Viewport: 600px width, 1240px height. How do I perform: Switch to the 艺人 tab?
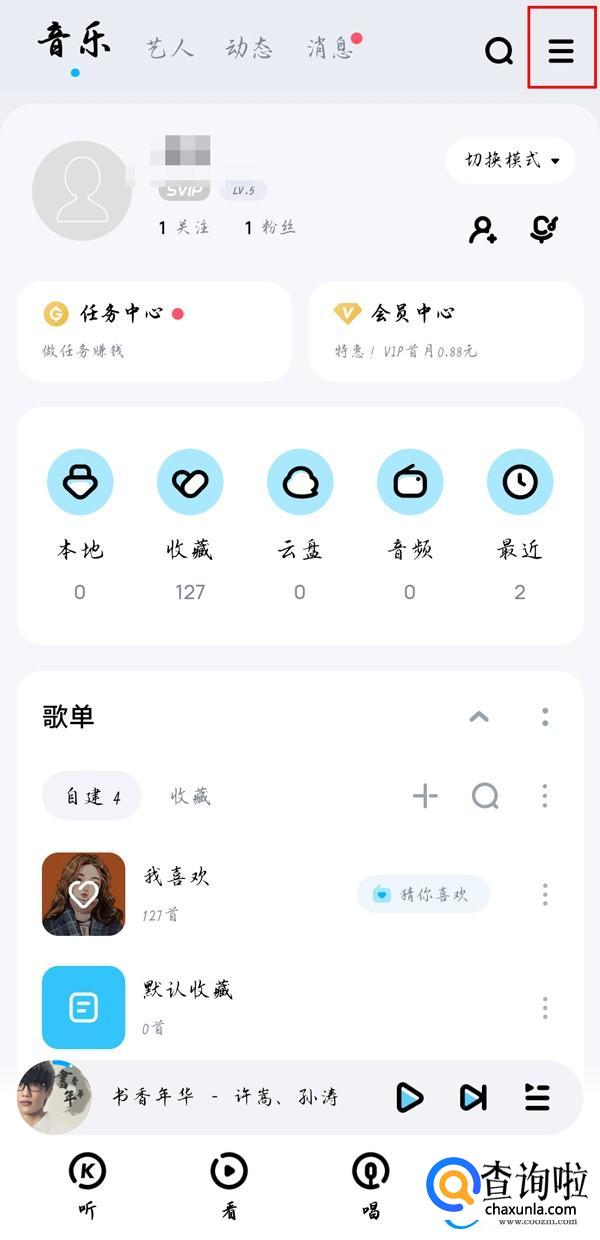tap(169, 47)
